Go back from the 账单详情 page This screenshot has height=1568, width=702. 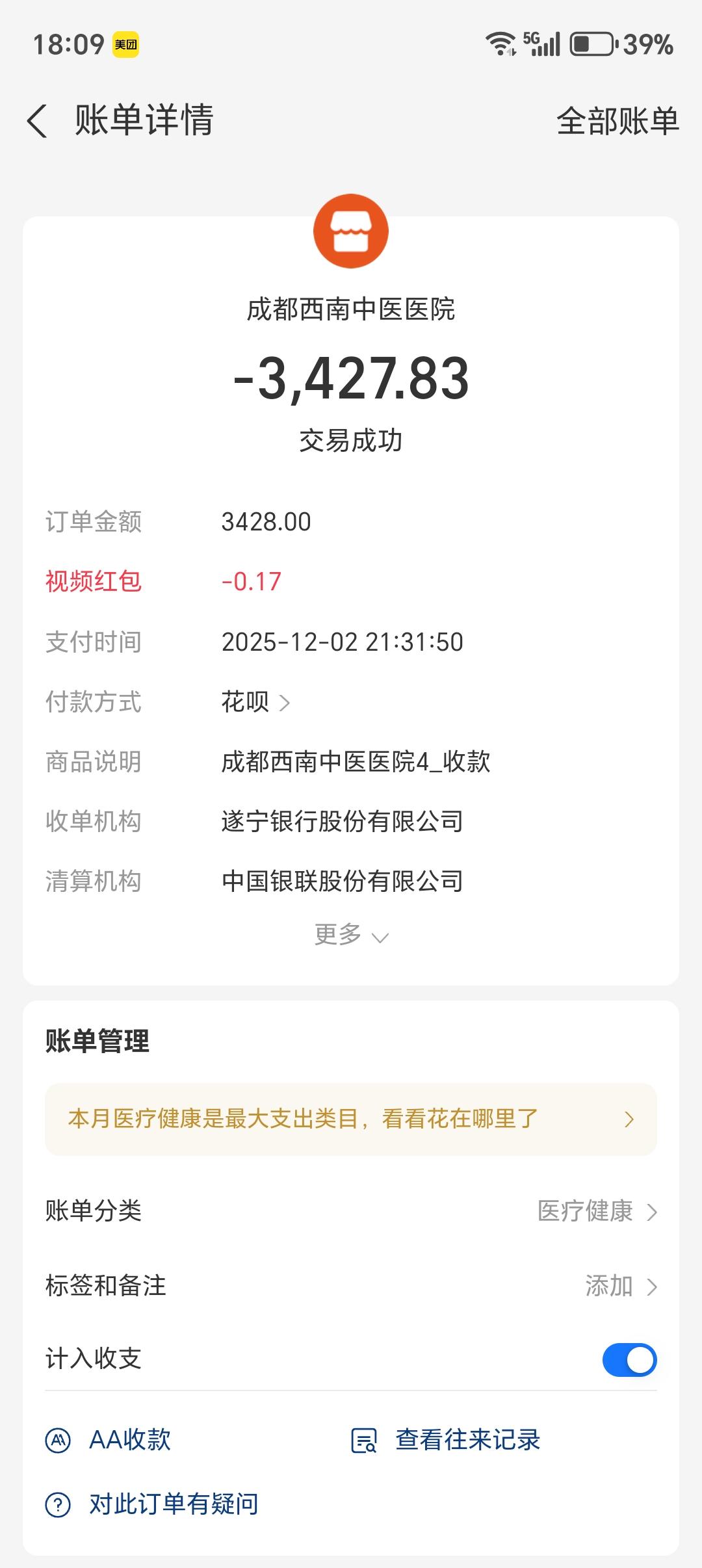(38, 121)
